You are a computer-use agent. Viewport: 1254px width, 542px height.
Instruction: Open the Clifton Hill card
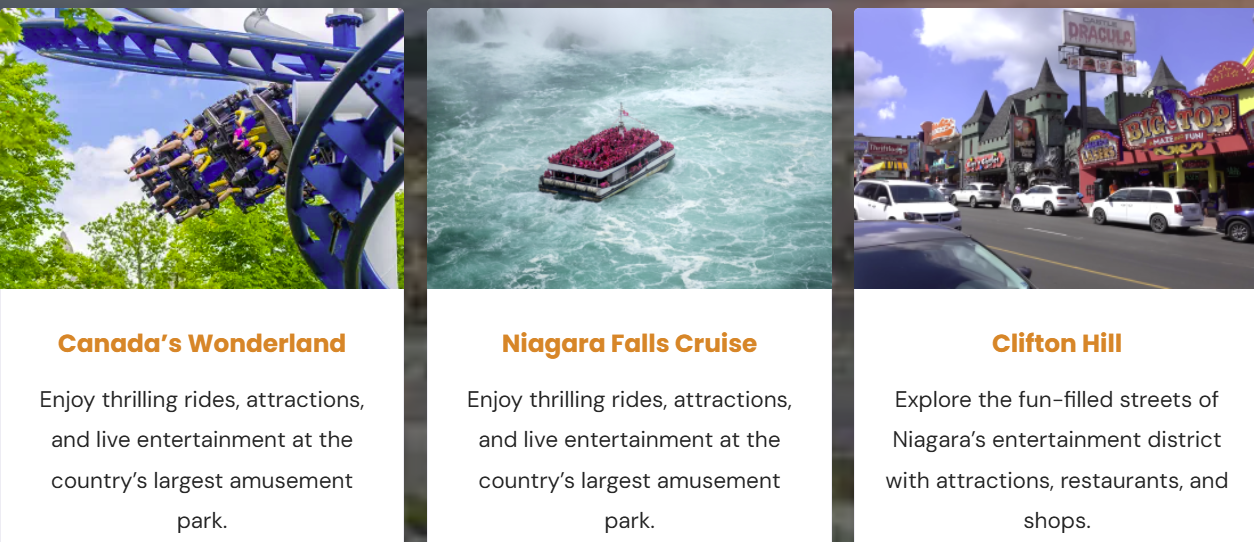(x=1056, y=343)
